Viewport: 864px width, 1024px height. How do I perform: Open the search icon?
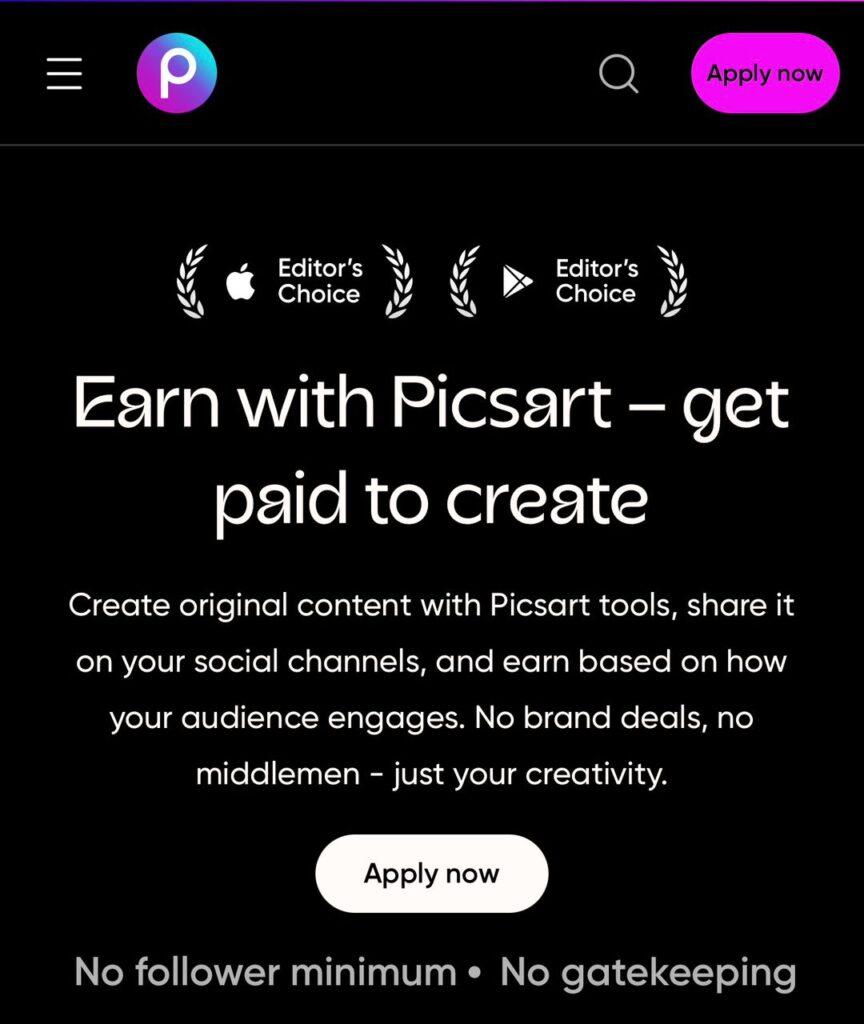coord(618,73)
